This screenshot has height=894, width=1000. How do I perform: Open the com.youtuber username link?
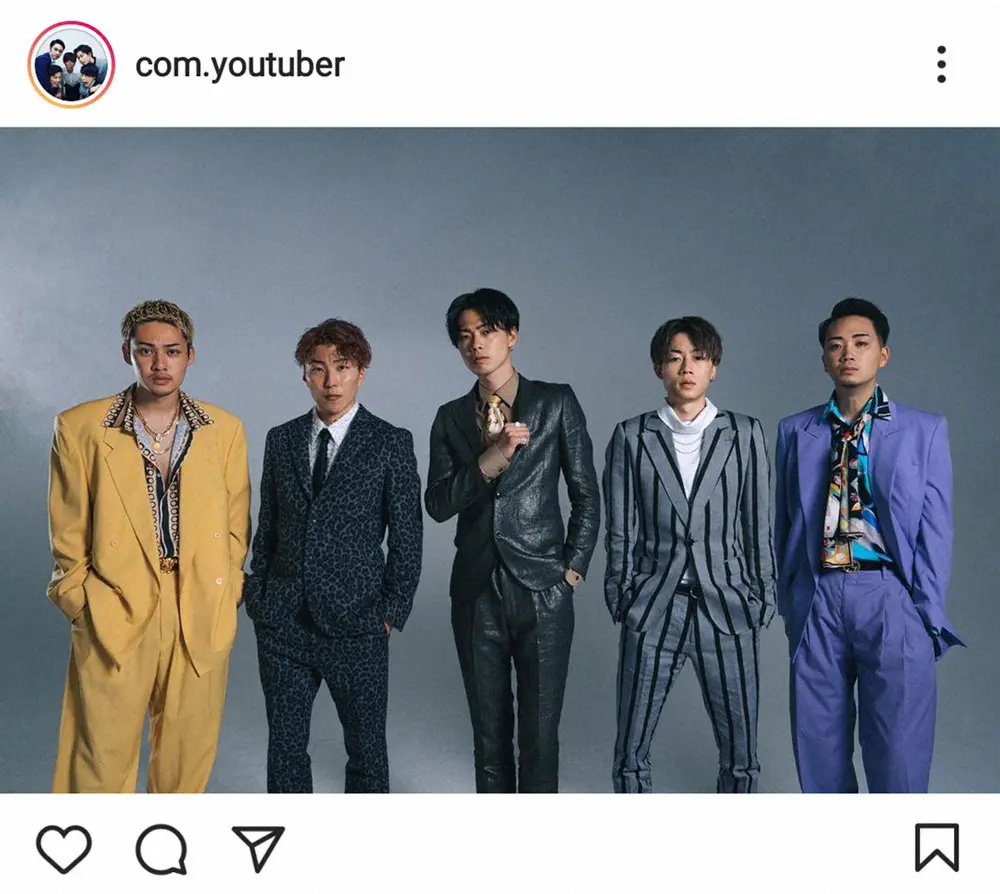coord(240,65)
